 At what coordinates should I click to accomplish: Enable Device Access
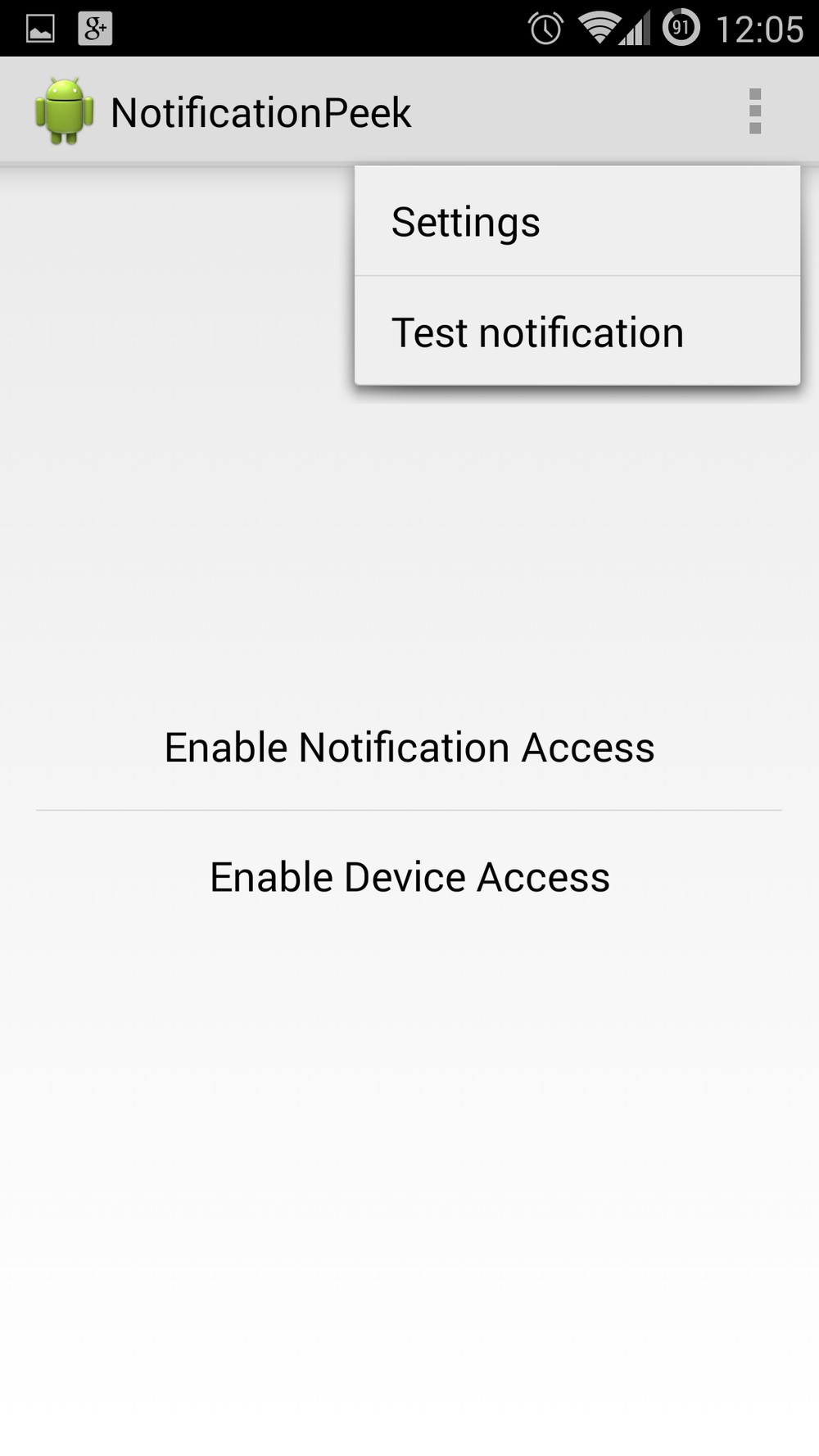(x=409, y=876)
